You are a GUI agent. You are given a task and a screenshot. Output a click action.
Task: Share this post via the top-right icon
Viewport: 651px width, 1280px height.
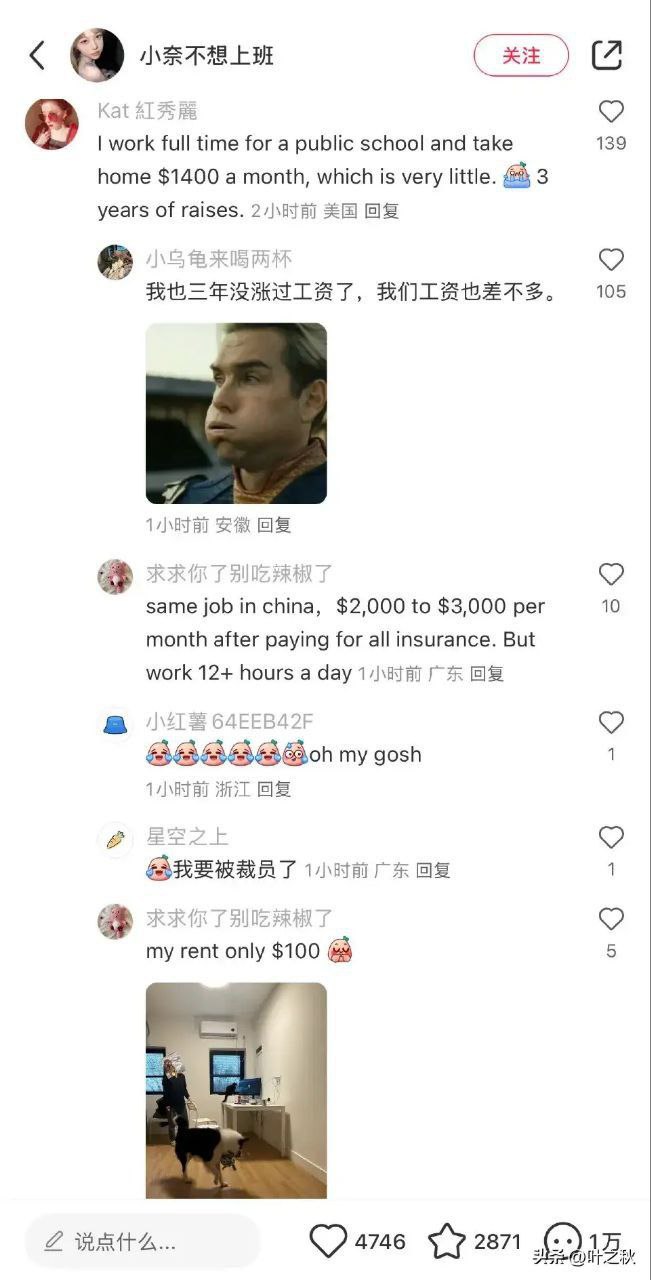[607, 55]
